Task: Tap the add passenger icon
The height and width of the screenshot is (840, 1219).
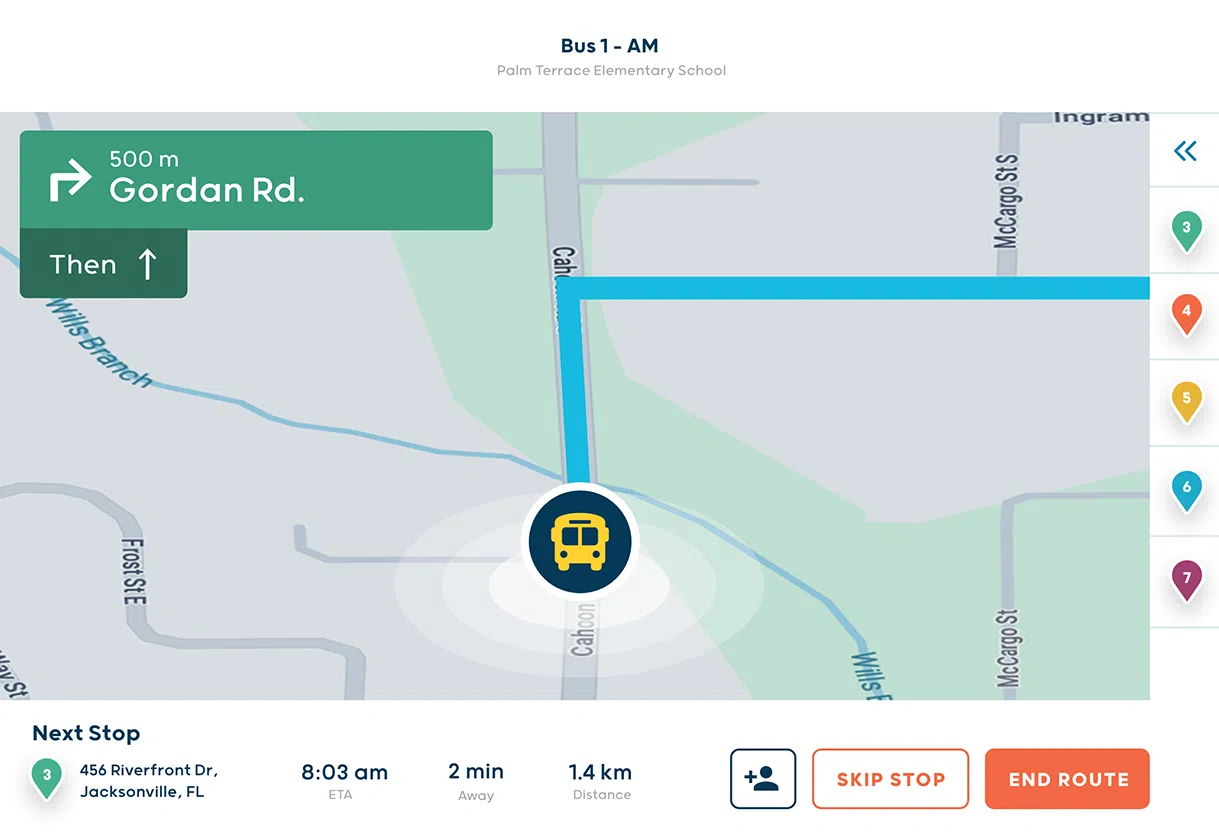Action: pos(763,778)
